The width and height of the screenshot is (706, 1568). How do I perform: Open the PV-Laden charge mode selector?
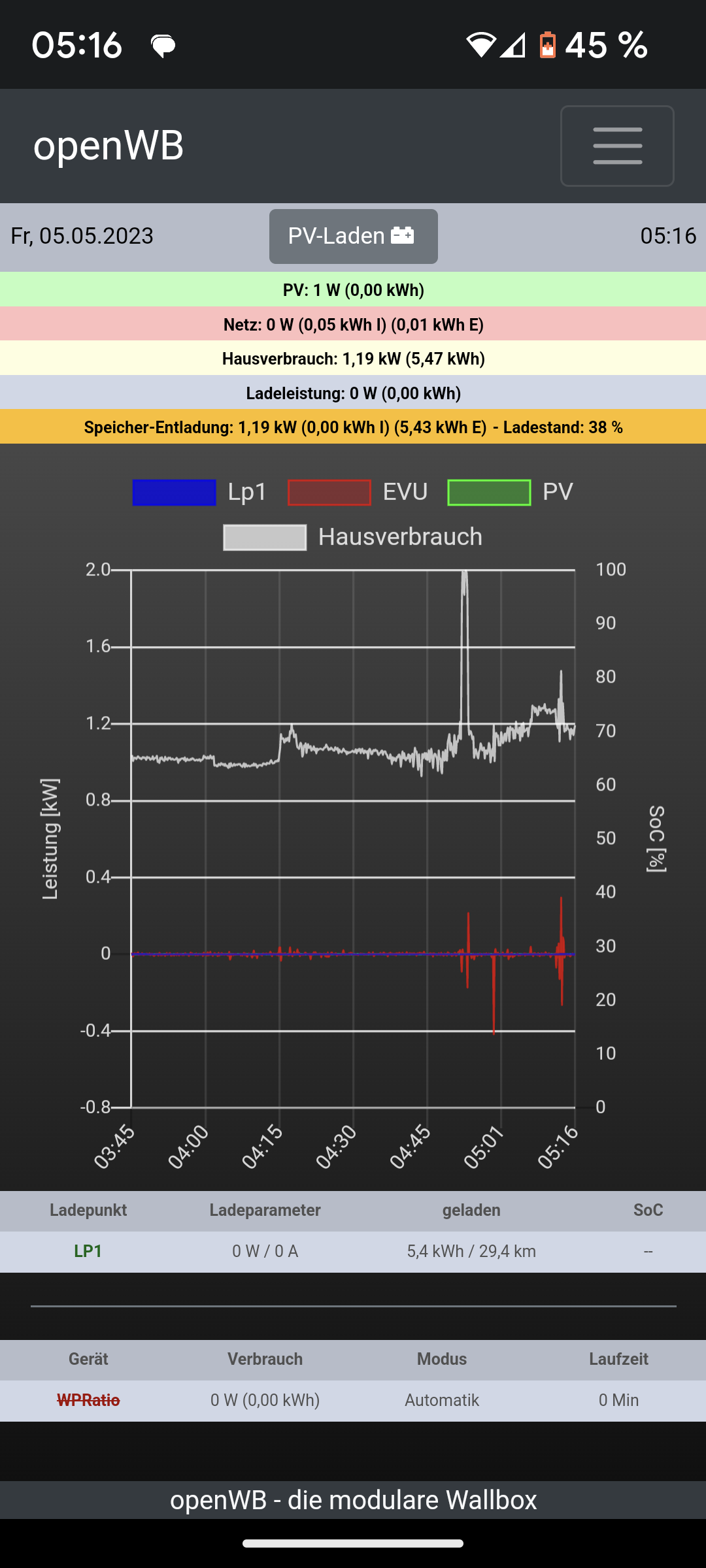(353, 237)
